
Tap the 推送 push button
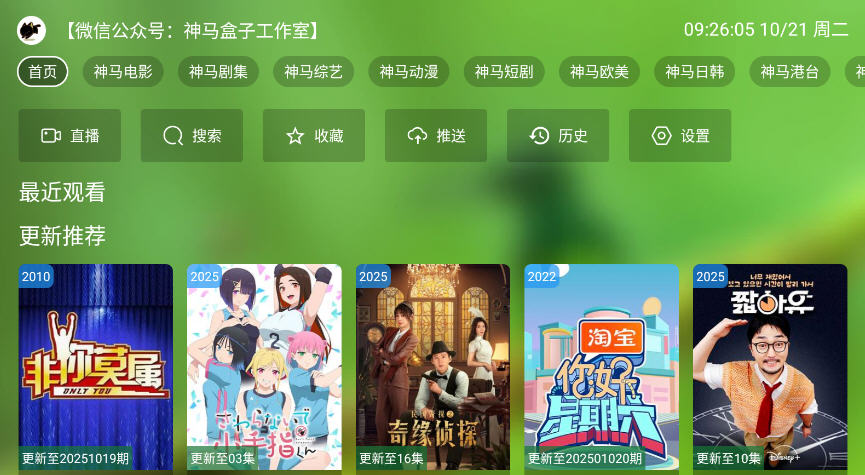tap(436, 136)
